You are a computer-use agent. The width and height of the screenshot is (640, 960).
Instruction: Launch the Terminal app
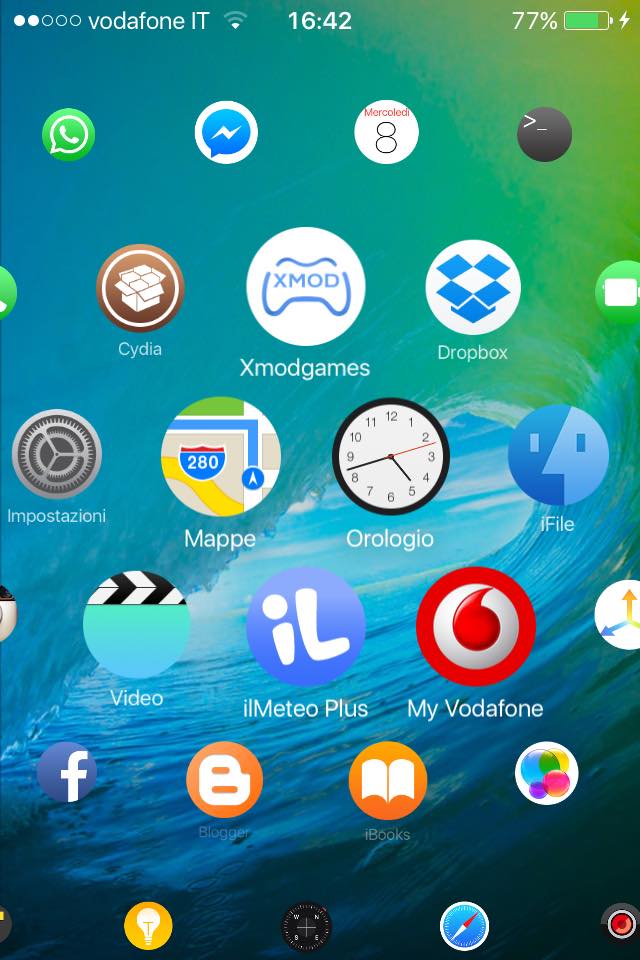point(544,134)
